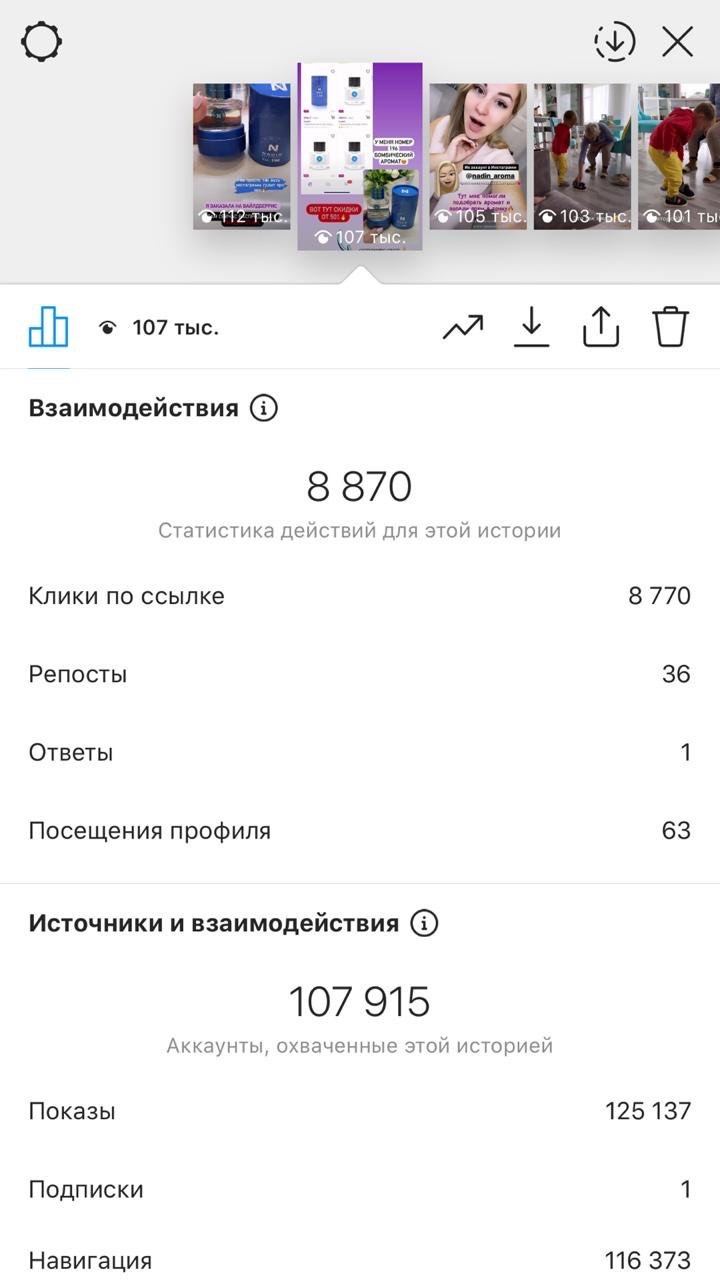Open the story thumbnail with 103 тыс. views
Image resolution: width=720 pixels, height=1280 pixels.
click(583, 157)
